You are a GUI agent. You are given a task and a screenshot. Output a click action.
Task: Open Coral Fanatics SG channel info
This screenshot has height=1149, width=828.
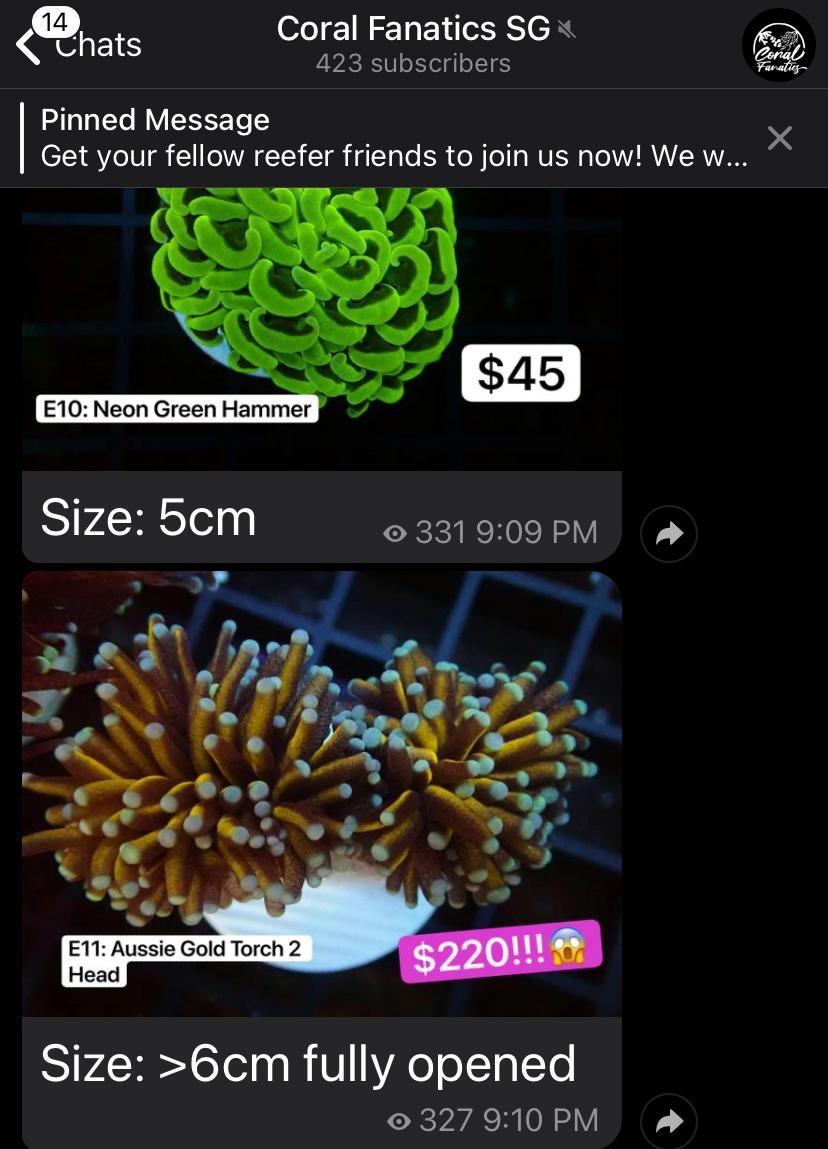pyautogui.click(x=414, y=44)
